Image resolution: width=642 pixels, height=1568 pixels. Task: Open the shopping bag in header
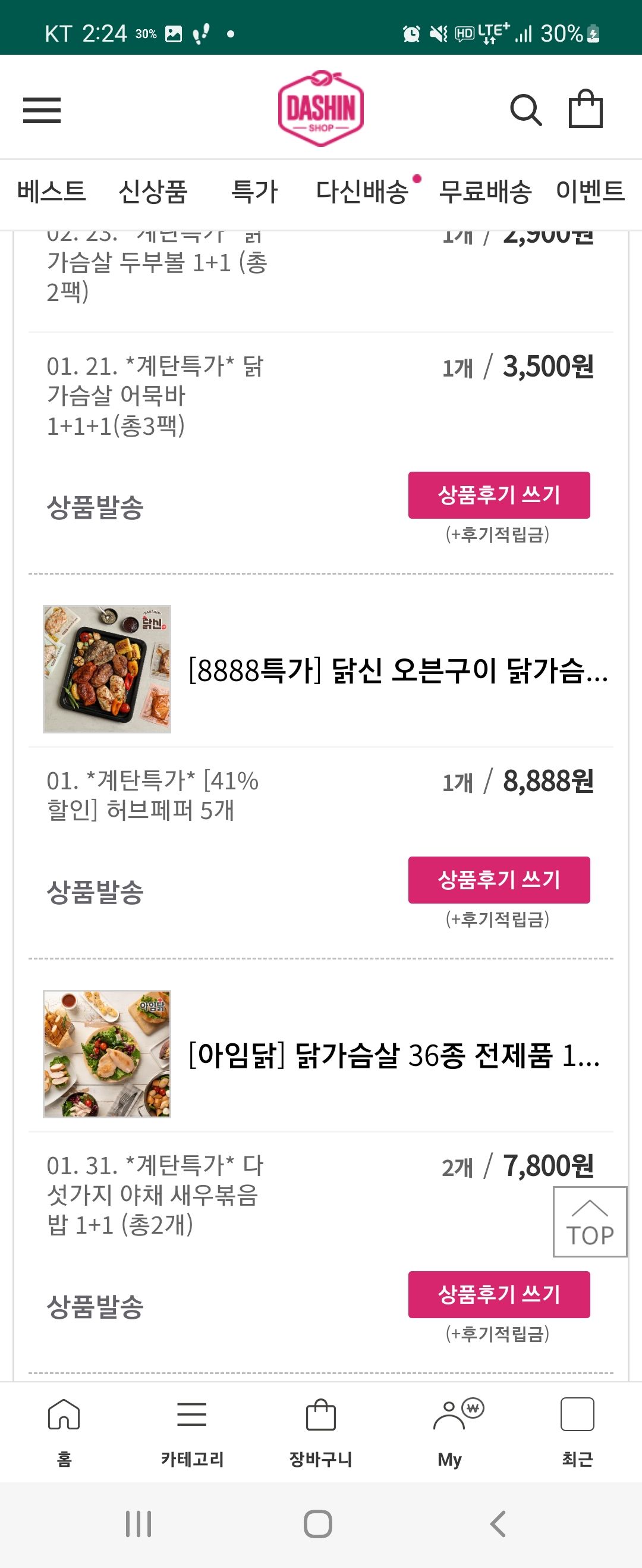coord(586,109)
